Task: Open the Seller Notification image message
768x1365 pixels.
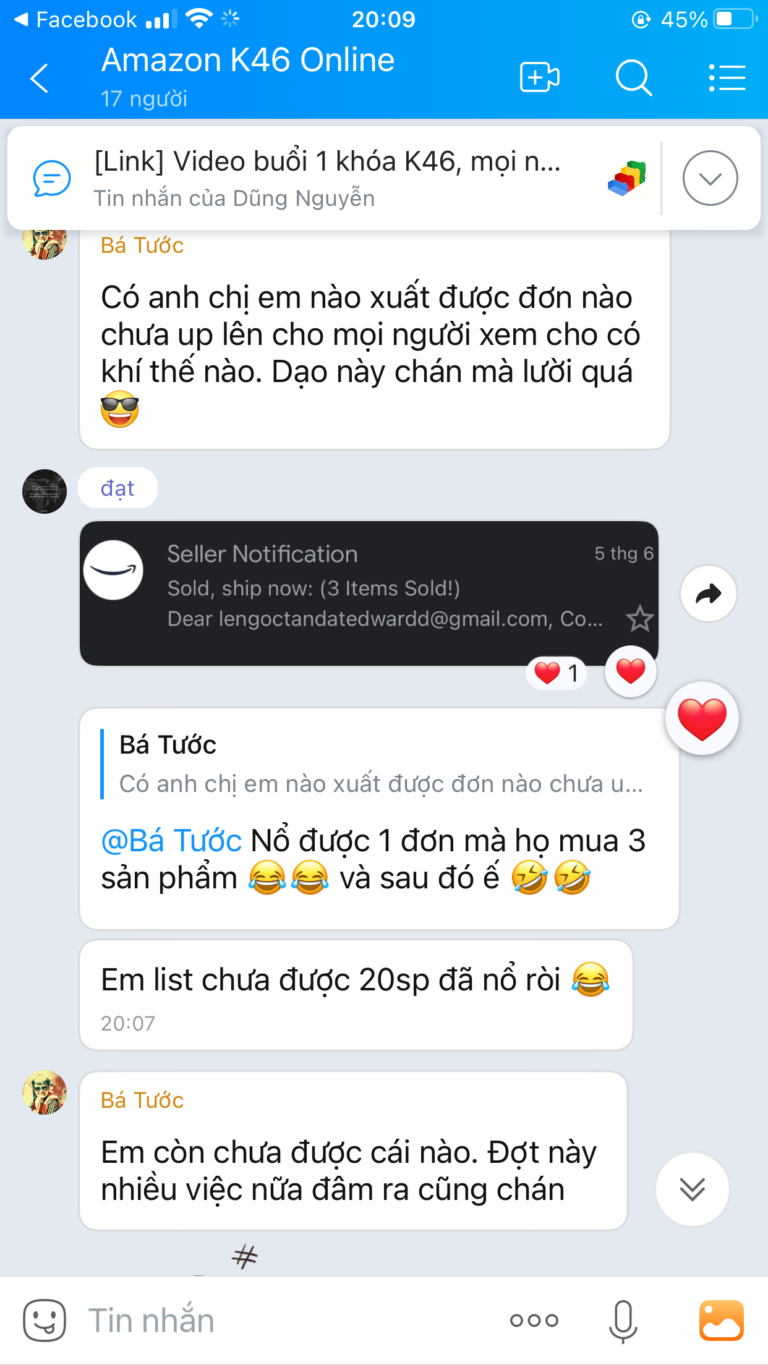Action: click(369, 593)
